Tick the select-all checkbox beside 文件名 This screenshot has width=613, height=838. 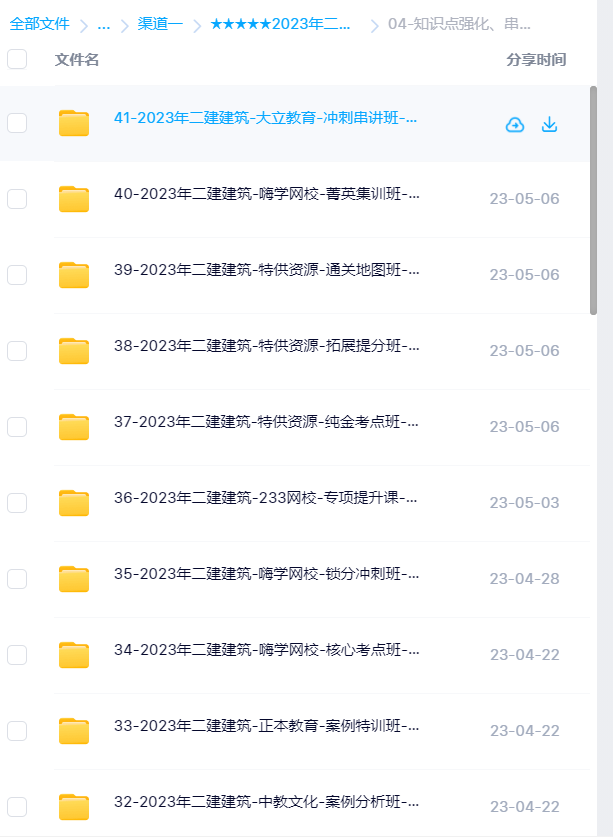click(x=17, y=59)
